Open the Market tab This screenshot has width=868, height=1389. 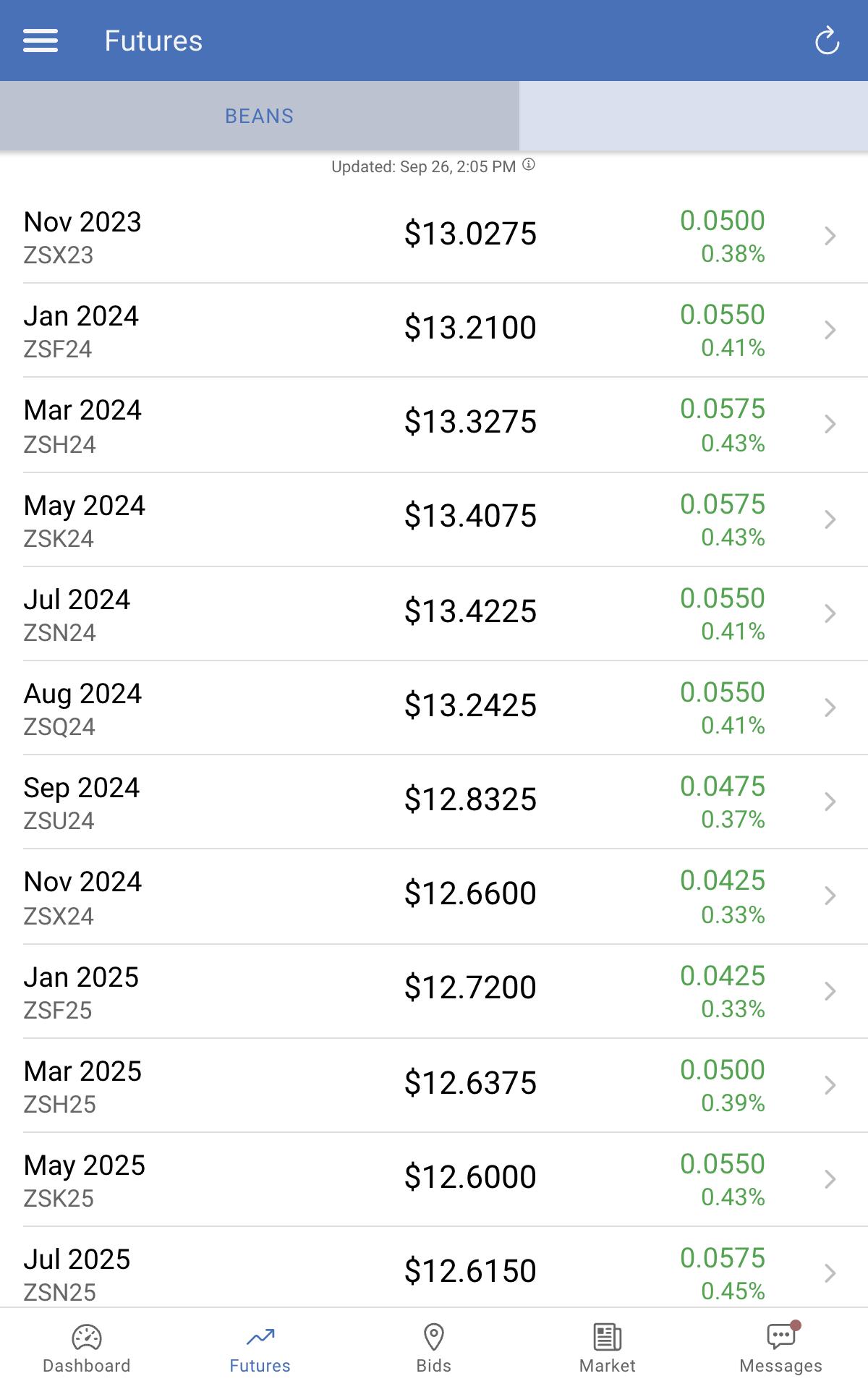(x=608, y=1348)
